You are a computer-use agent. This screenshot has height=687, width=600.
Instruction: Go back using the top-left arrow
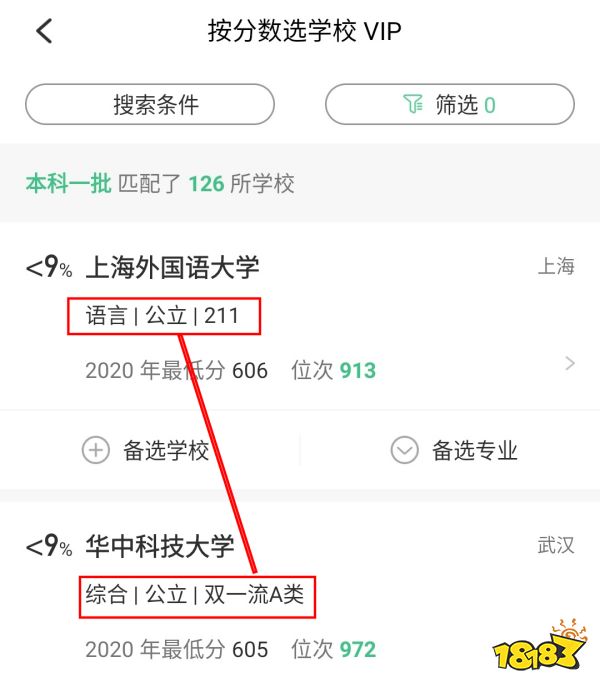43,31
